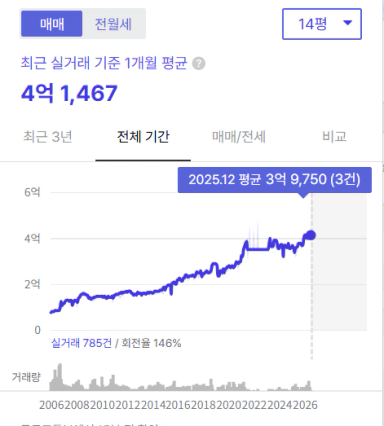Open the 매매/전세 tab
Viewport: 384px width, 426px height.
[x=239, y=137]
